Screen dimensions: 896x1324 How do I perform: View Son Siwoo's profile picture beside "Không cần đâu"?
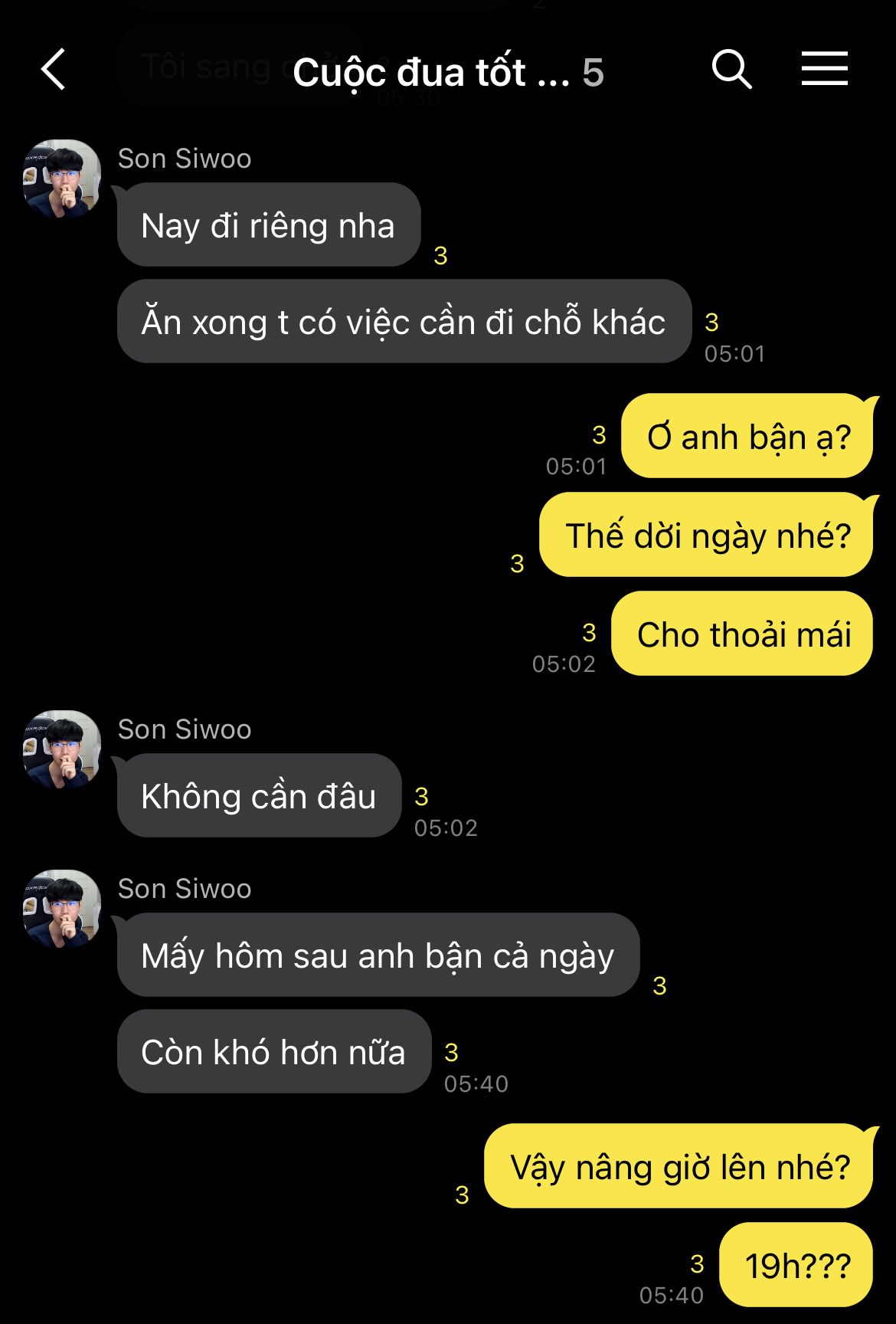click(62, 749)
